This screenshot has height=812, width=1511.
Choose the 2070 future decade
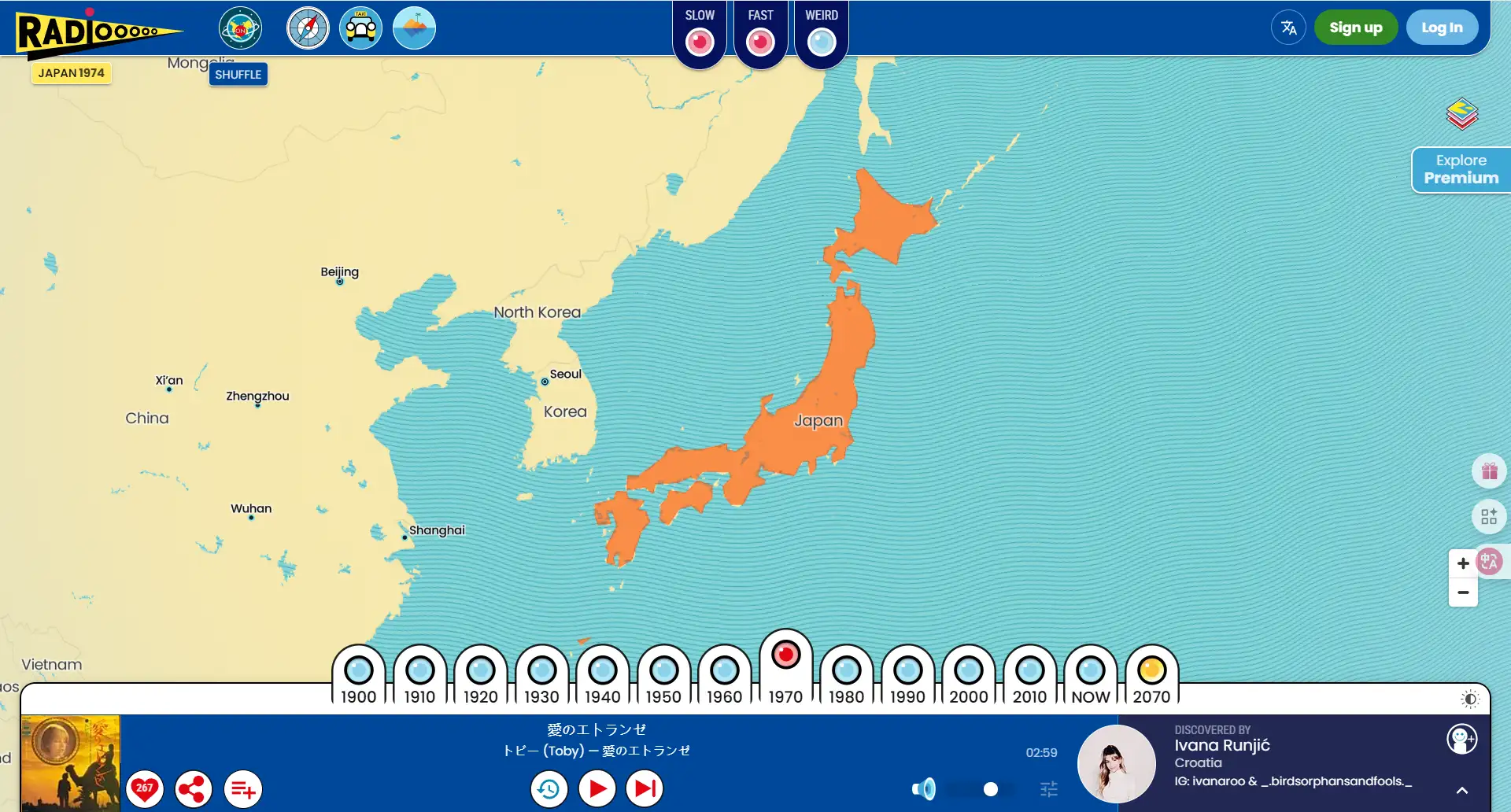[x=1151, y=674]
